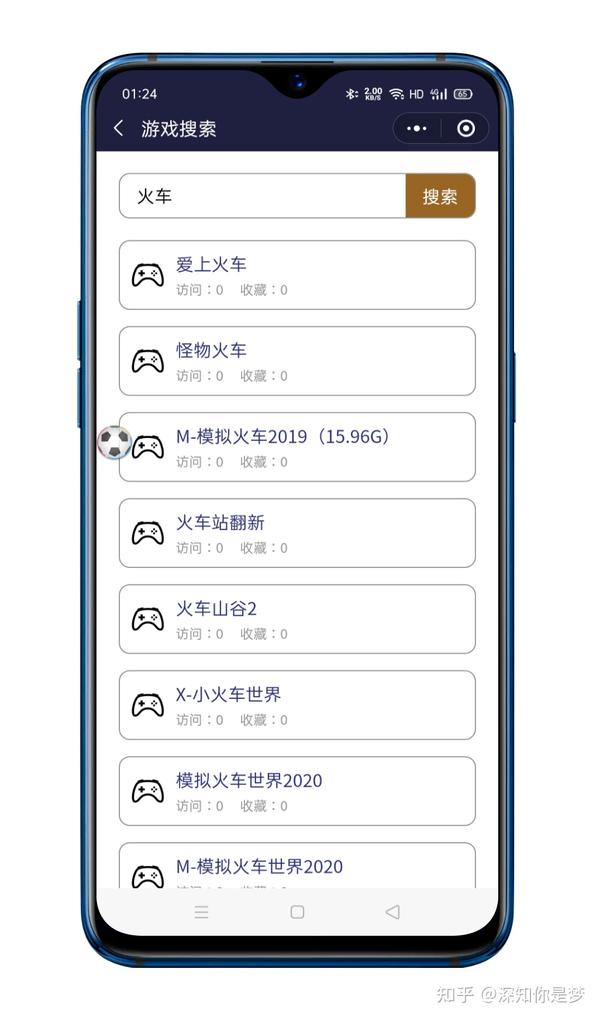Open the 怪物火车 result

pyautogui.click(x=297, y=361)
